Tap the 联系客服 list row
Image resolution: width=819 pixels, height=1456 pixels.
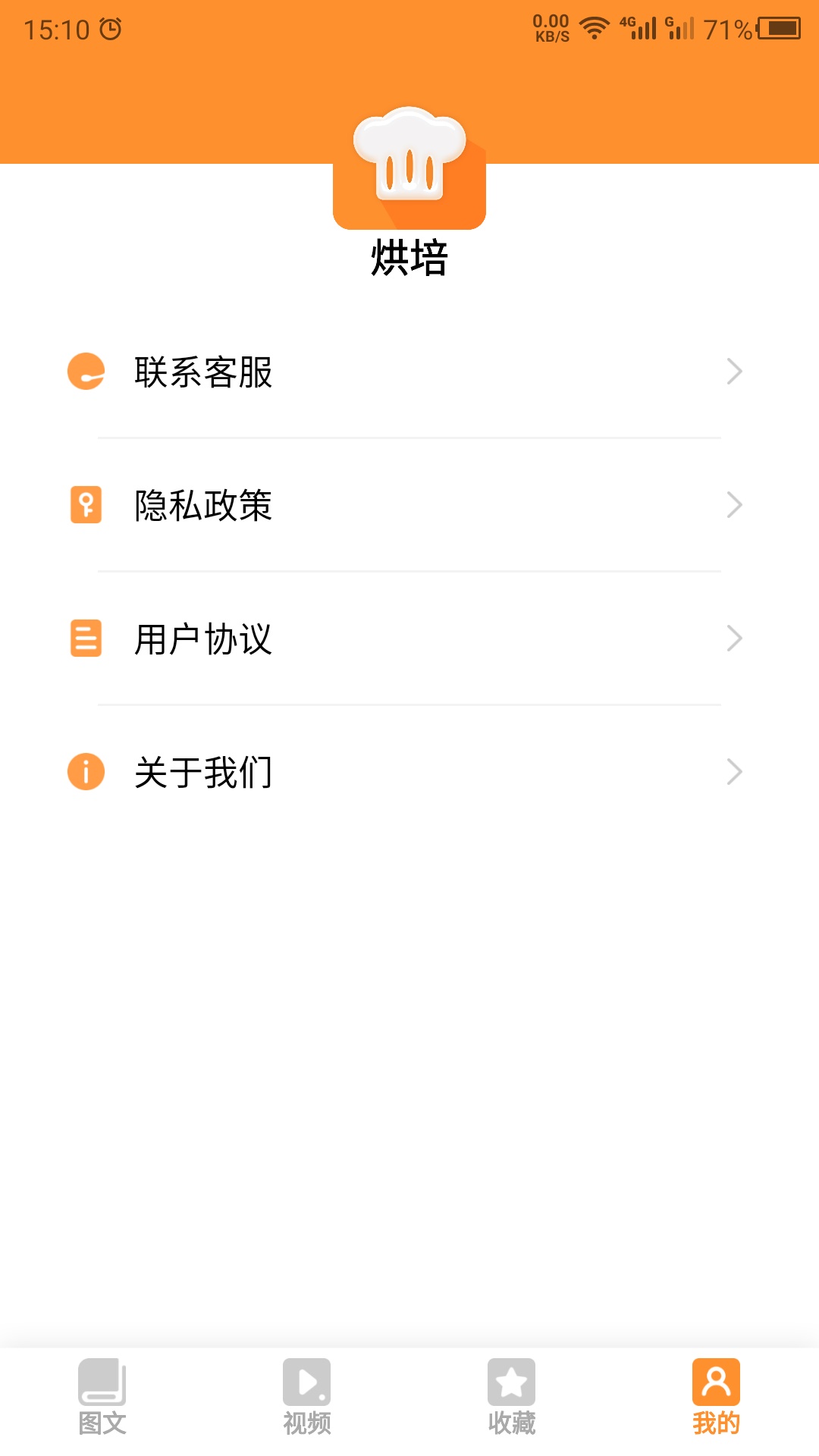point(409,372)
